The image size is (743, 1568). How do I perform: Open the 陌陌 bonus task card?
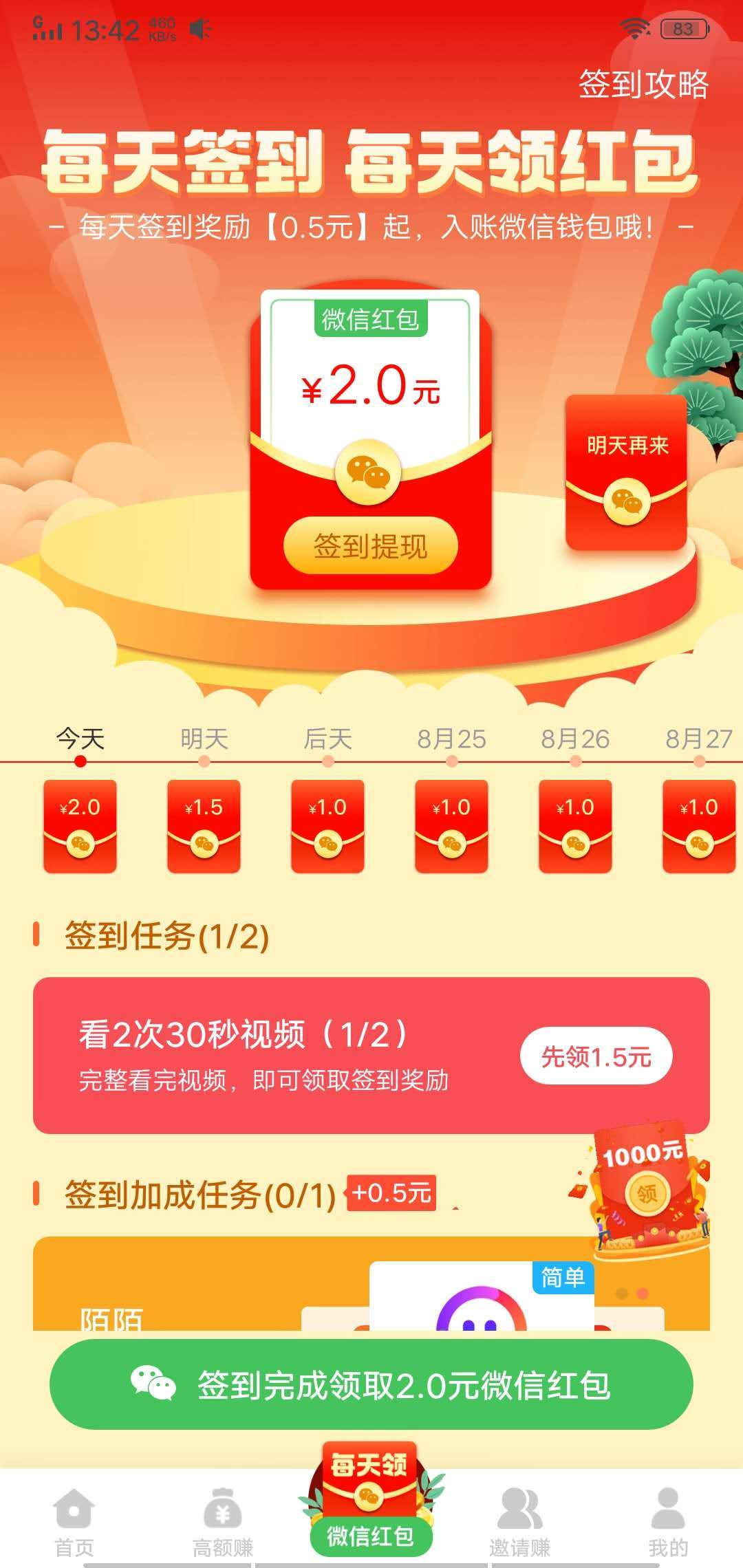pyautogui.click(x=371, y=1285)
